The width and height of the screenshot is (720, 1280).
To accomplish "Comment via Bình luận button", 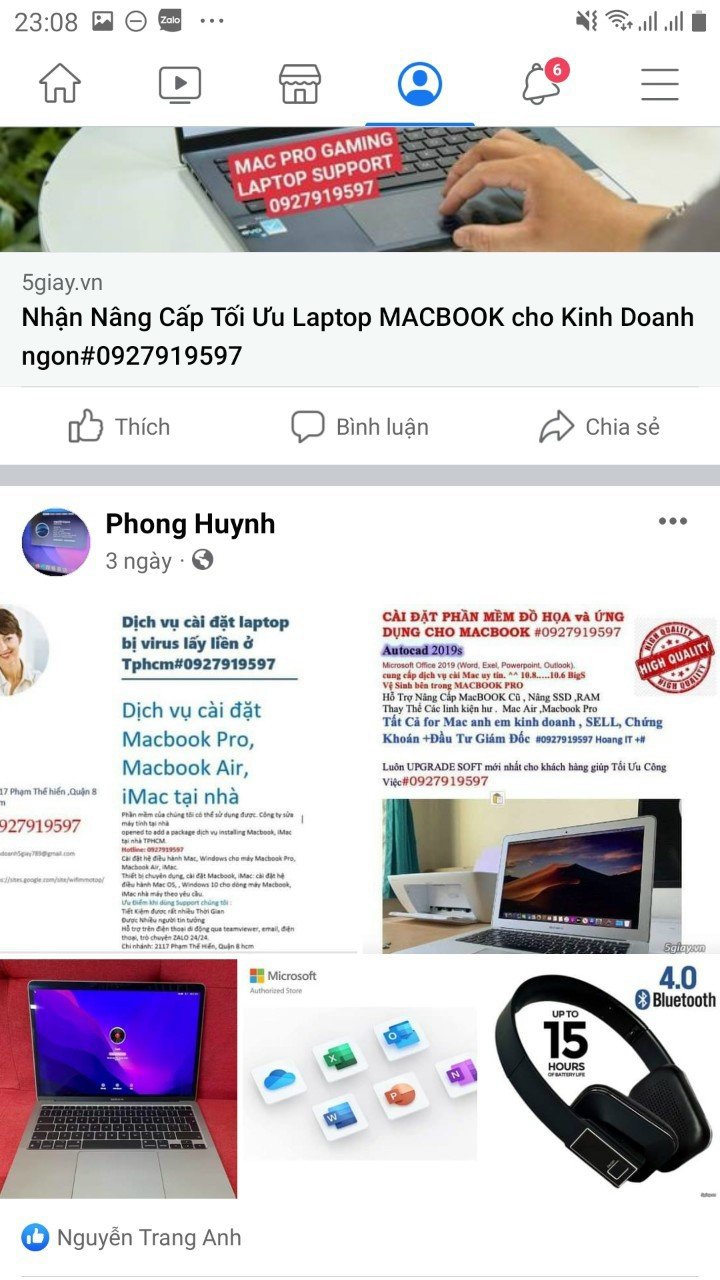I will (360, 427).
